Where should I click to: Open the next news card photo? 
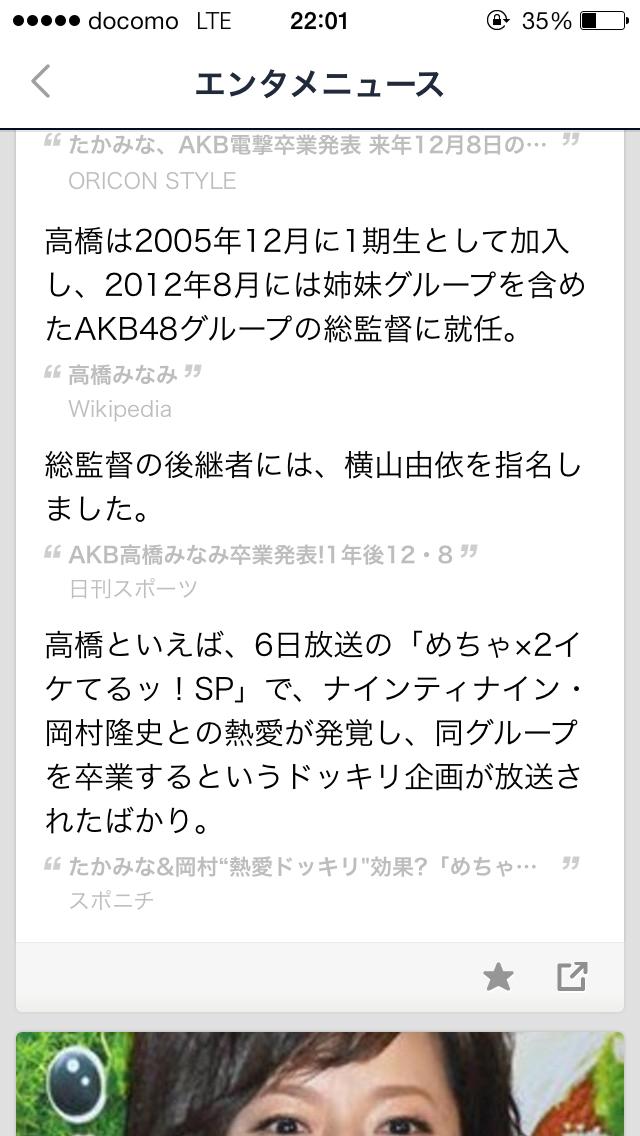click(320, 1085)
